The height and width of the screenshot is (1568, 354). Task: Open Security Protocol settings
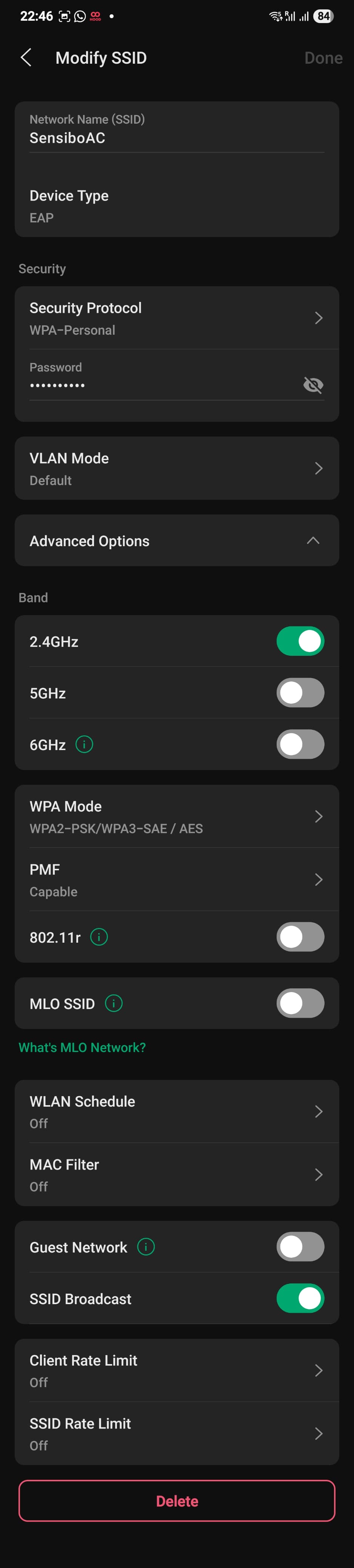click(x=177, y=318)
